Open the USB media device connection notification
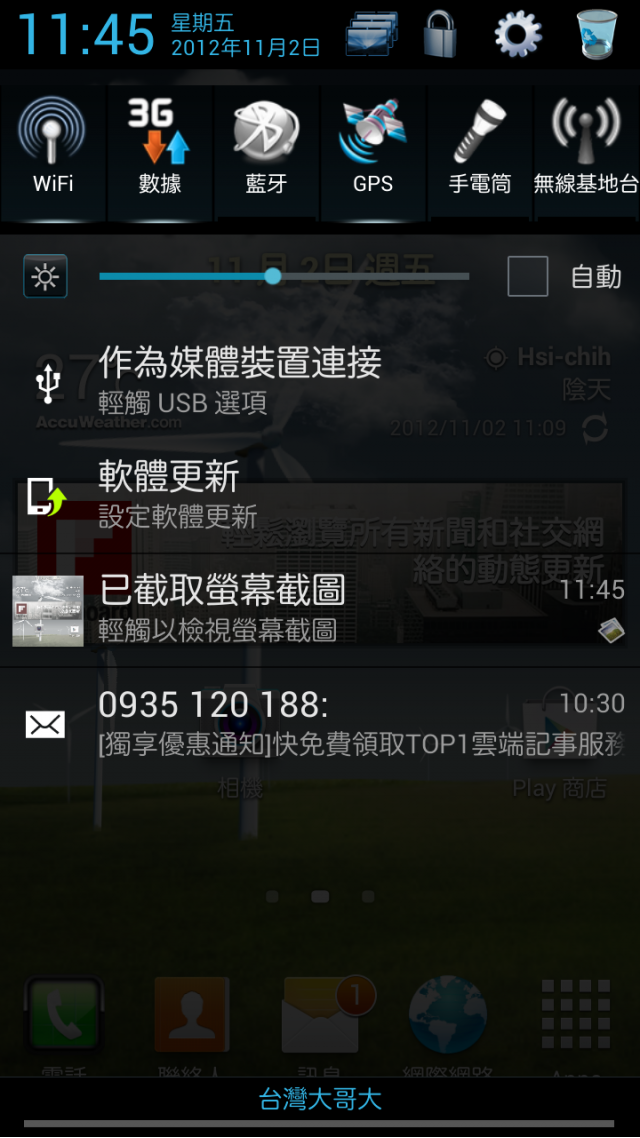640x1138 pixels. [320, 380]
